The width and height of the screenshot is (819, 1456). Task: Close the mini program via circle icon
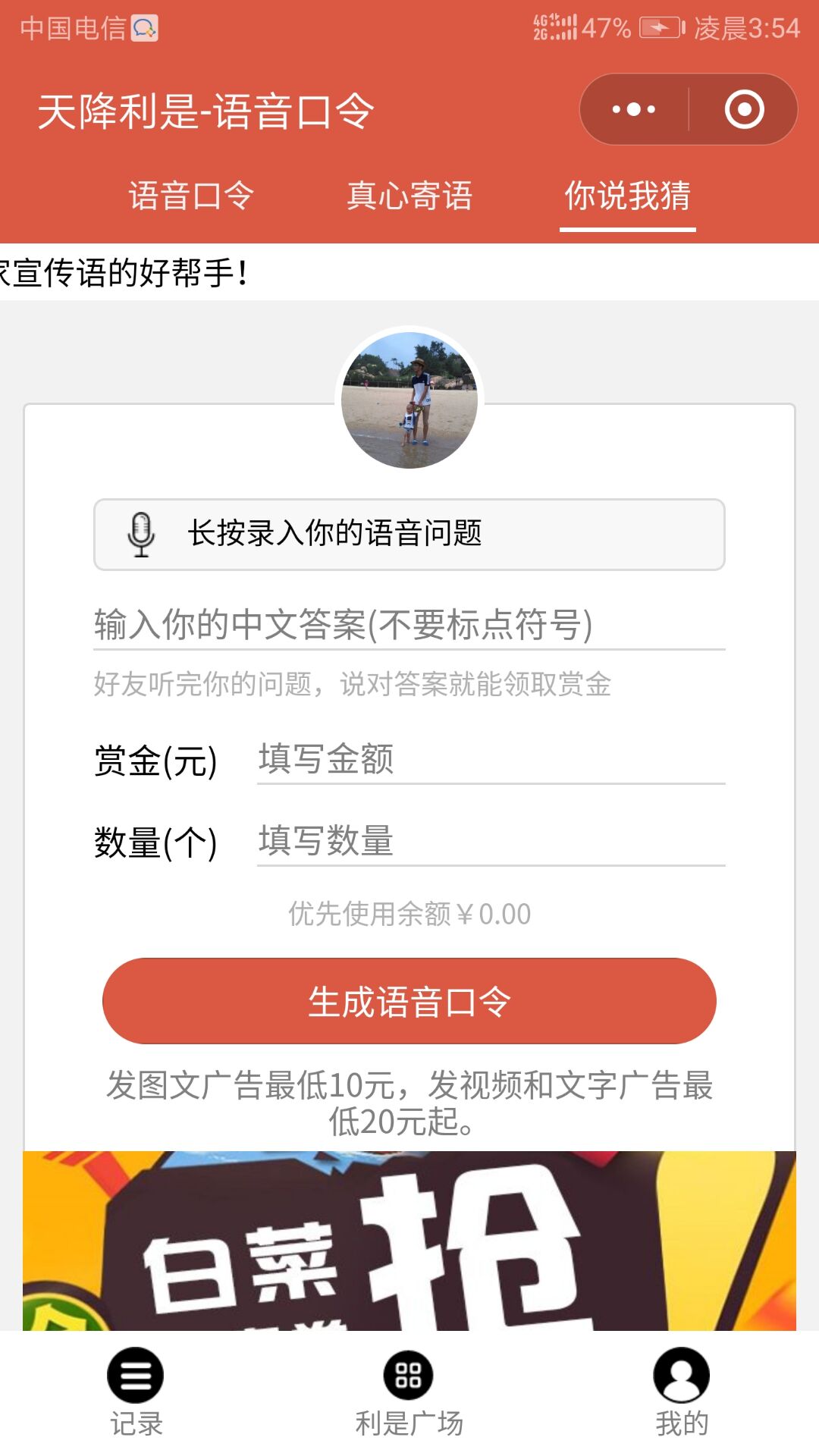tap(744, 109)
